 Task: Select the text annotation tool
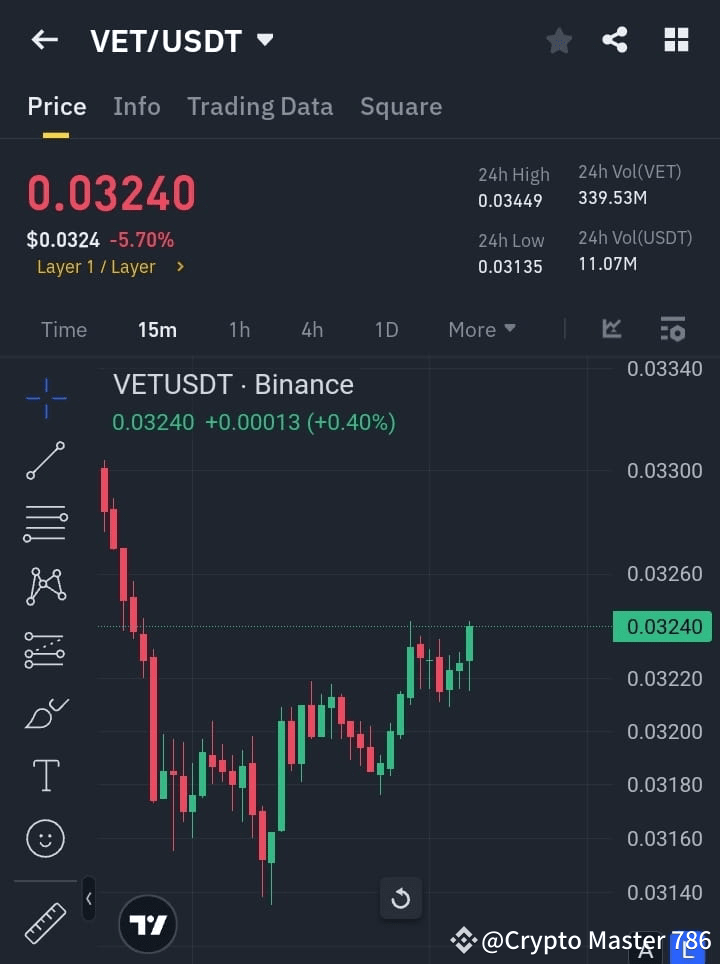click(x=44, y=775)
